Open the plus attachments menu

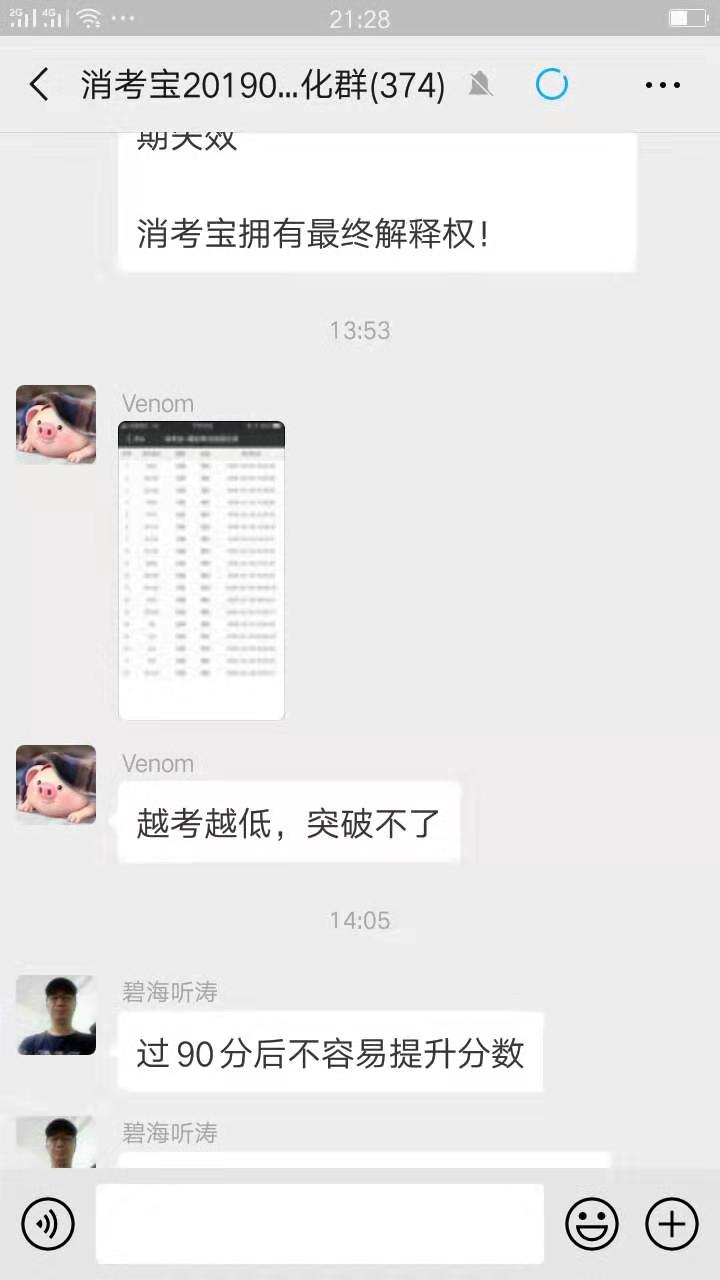click(672, 1224)
